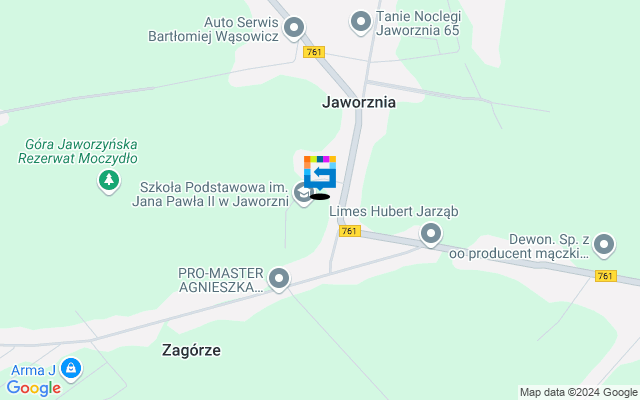The height and width of the screenshot is (400, 640).
Task: Open Auto Serwis Bartłomiej Wąsowicz marker
Action: [293, 29]
